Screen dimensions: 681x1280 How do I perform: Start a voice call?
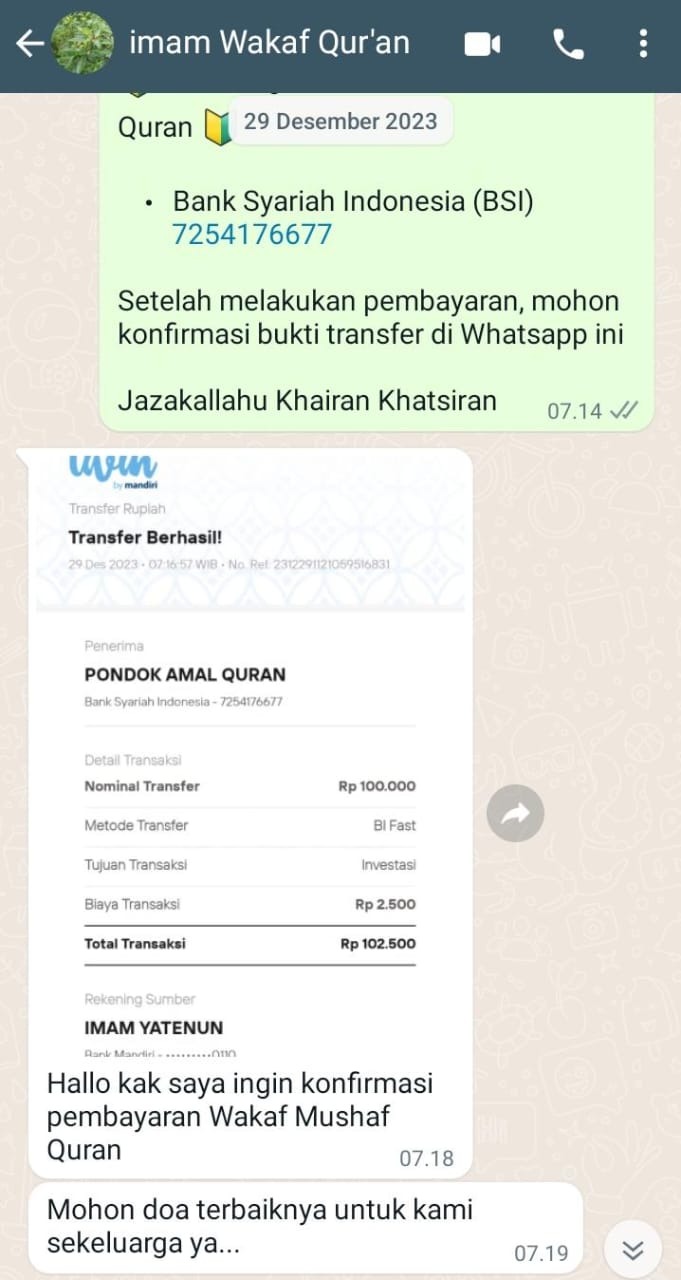click(x=568, y=44)
